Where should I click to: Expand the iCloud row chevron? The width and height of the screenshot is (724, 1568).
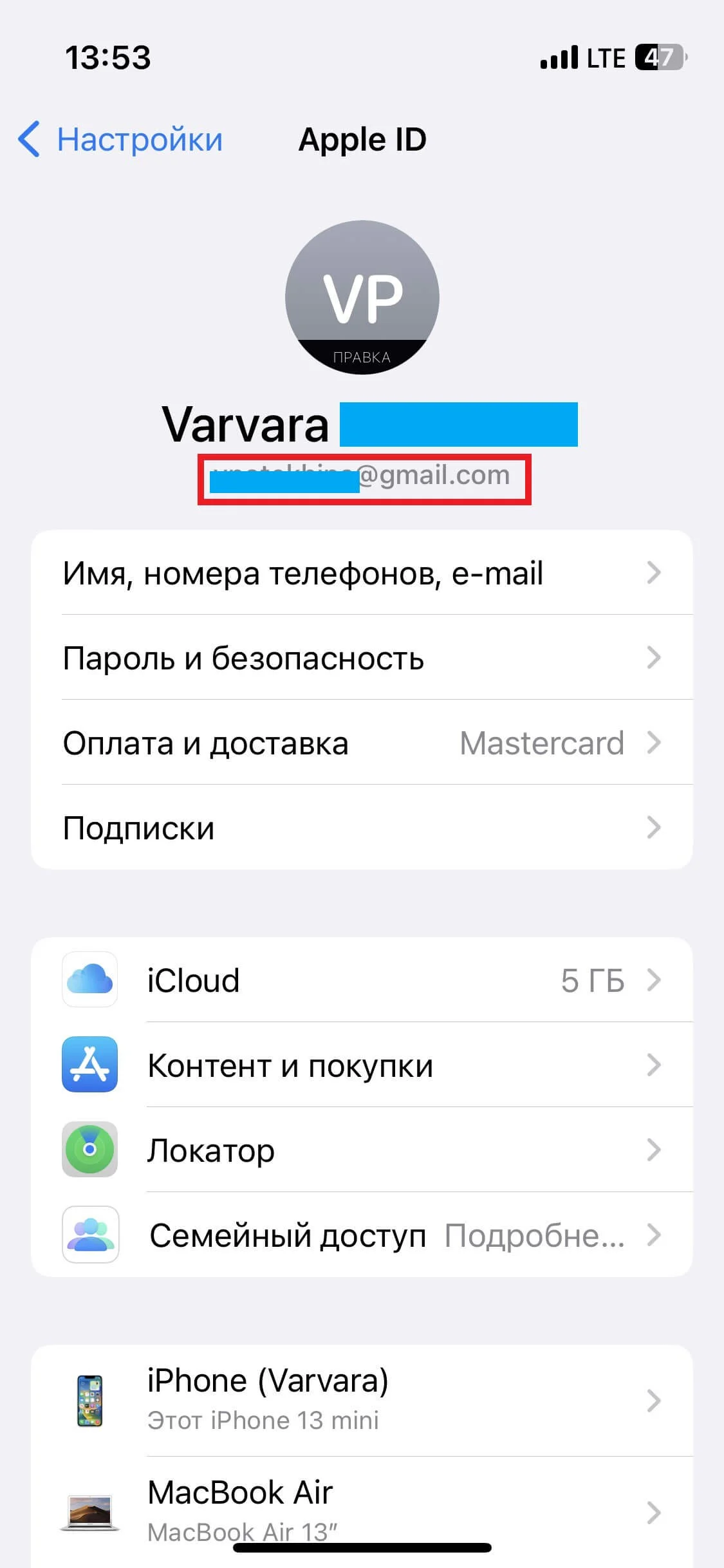(x=654, y=981)
